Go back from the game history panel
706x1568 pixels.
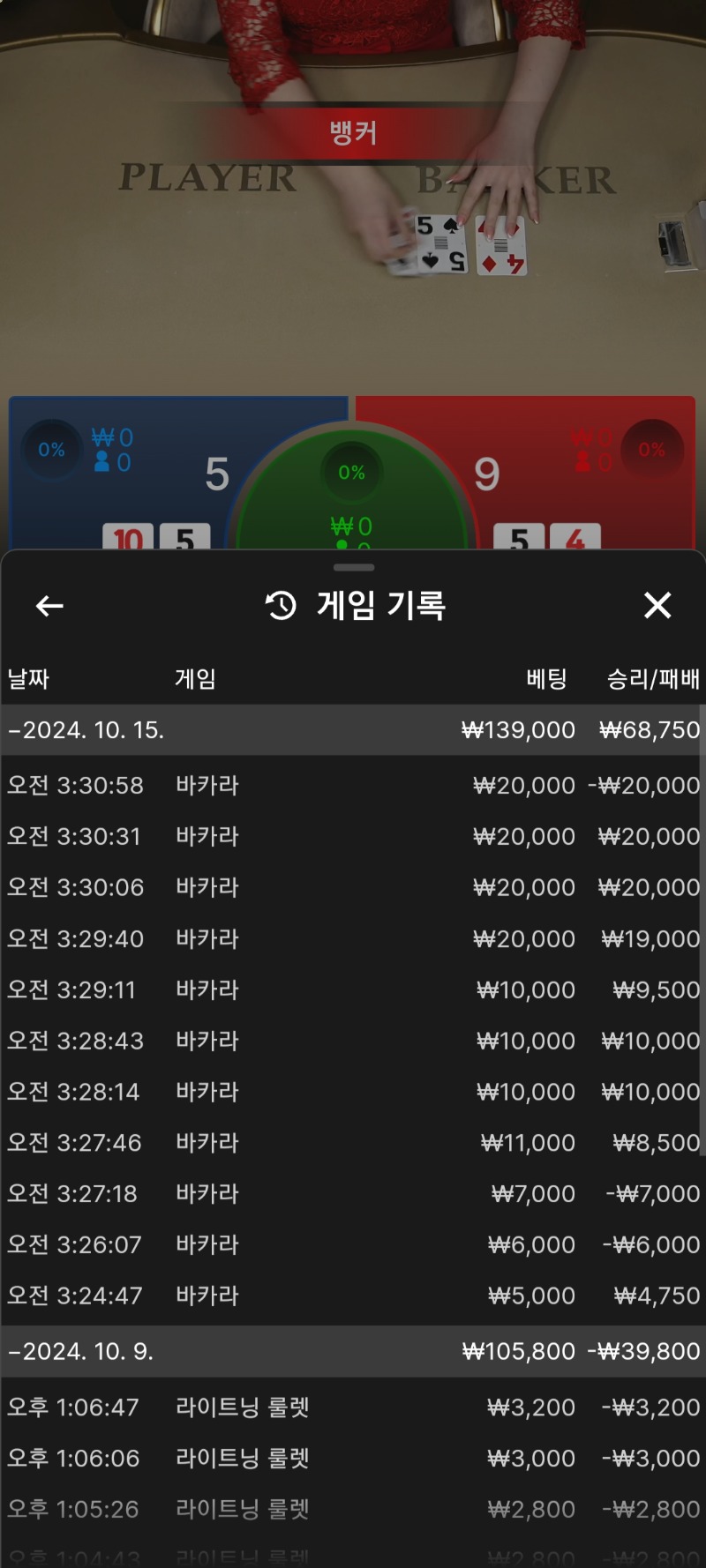click(x=49, y=606)
